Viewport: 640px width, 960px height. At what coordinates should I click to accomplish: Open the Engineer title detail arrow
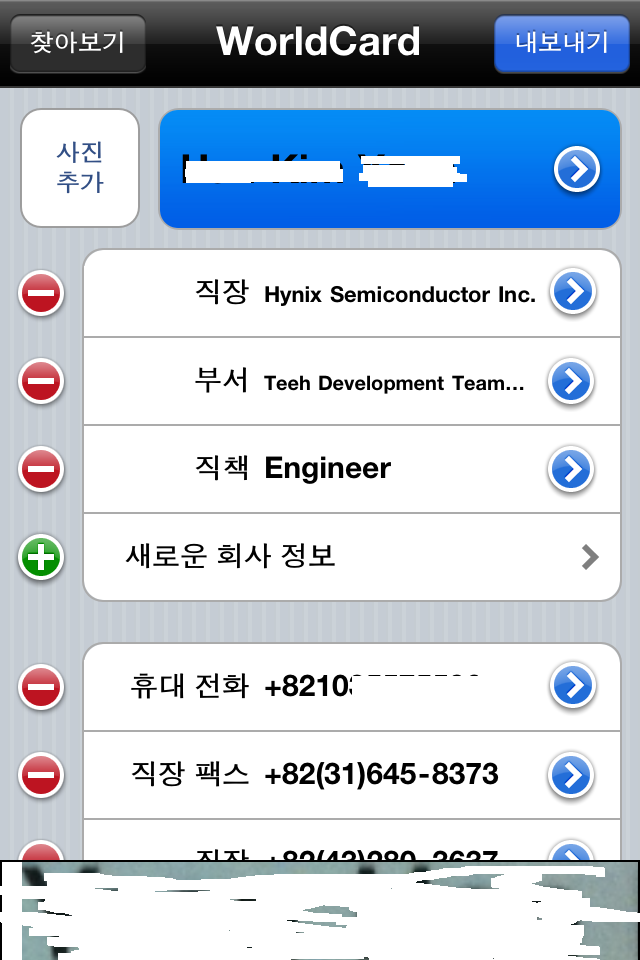(573, 469)
